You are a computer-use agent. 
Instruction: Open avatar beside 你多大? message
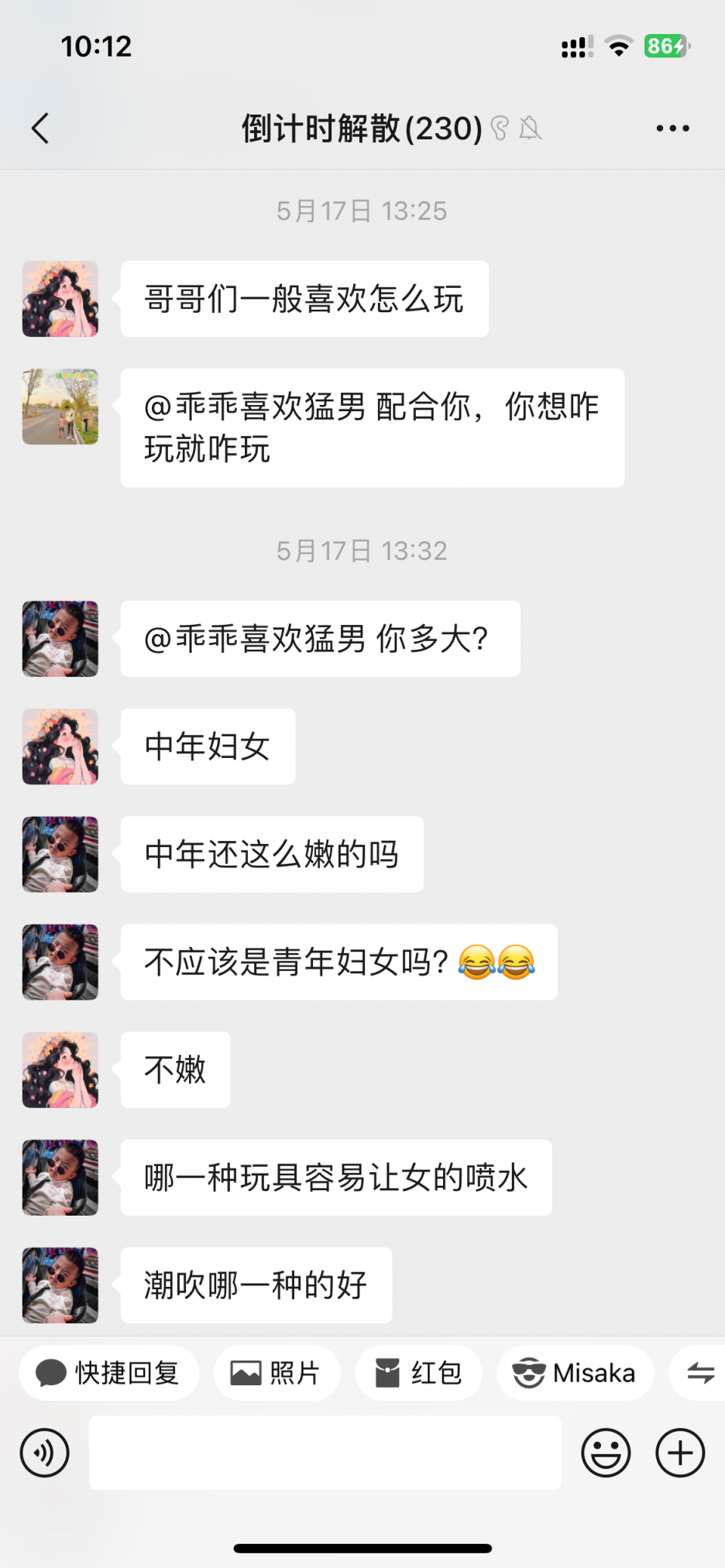click(60, 639)
